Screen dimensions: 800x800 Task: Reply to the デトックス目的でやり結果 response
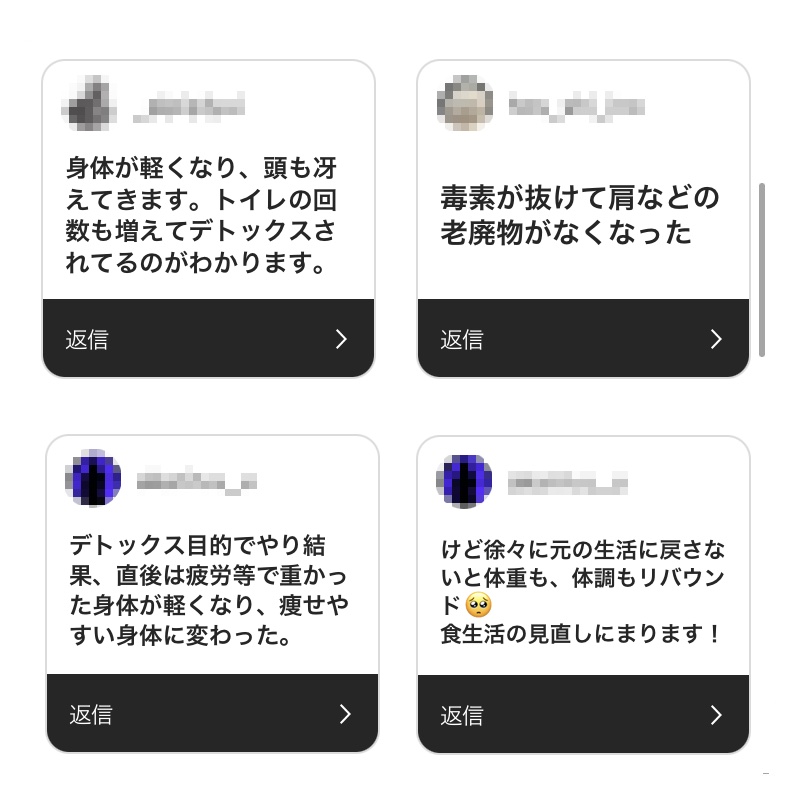coord(212,714)
